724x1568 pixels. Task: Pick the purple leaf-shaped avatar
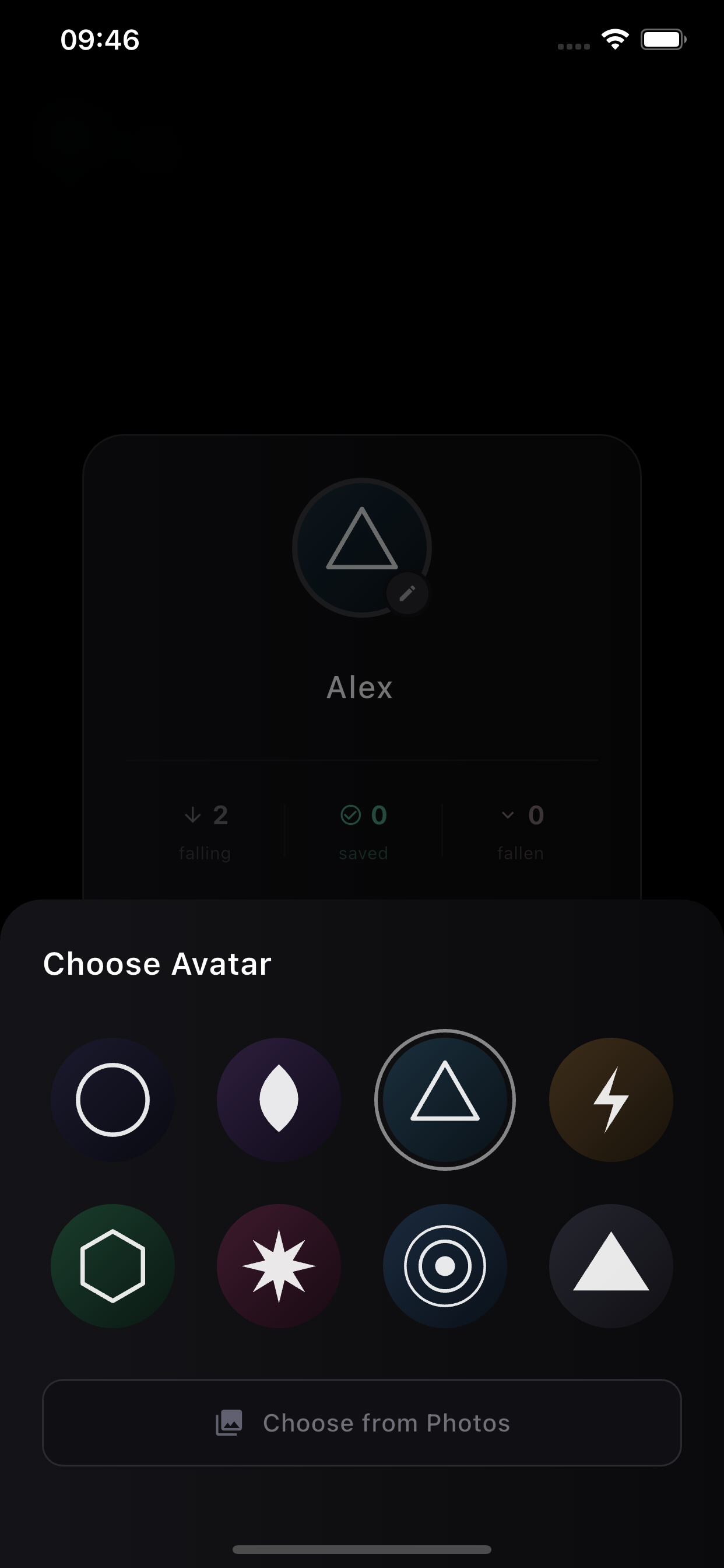pos(279,1100)
